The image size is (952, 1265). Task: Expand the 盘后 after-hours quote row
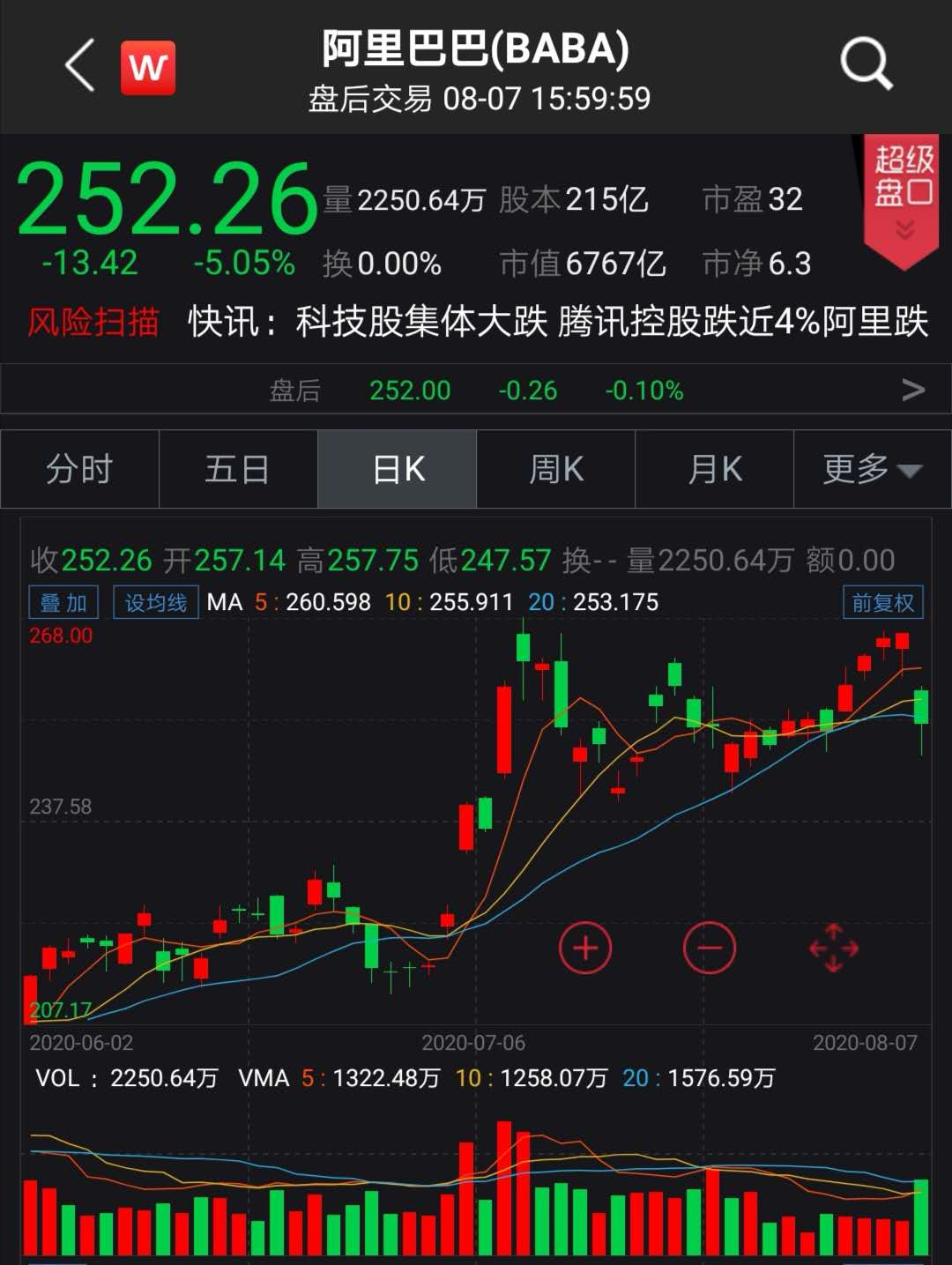click(913, 390)
